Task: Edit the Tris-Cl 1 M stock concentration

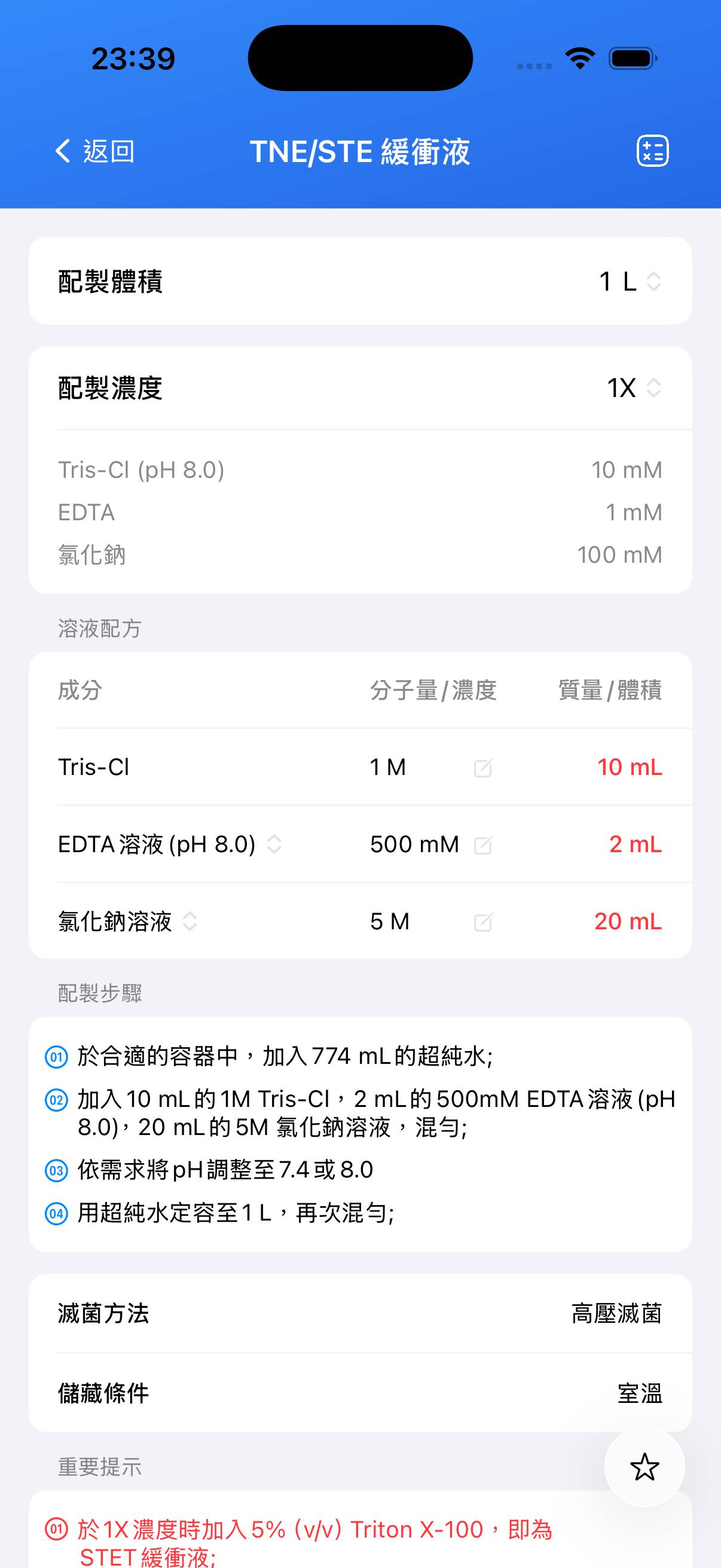Action: (482, 768)
